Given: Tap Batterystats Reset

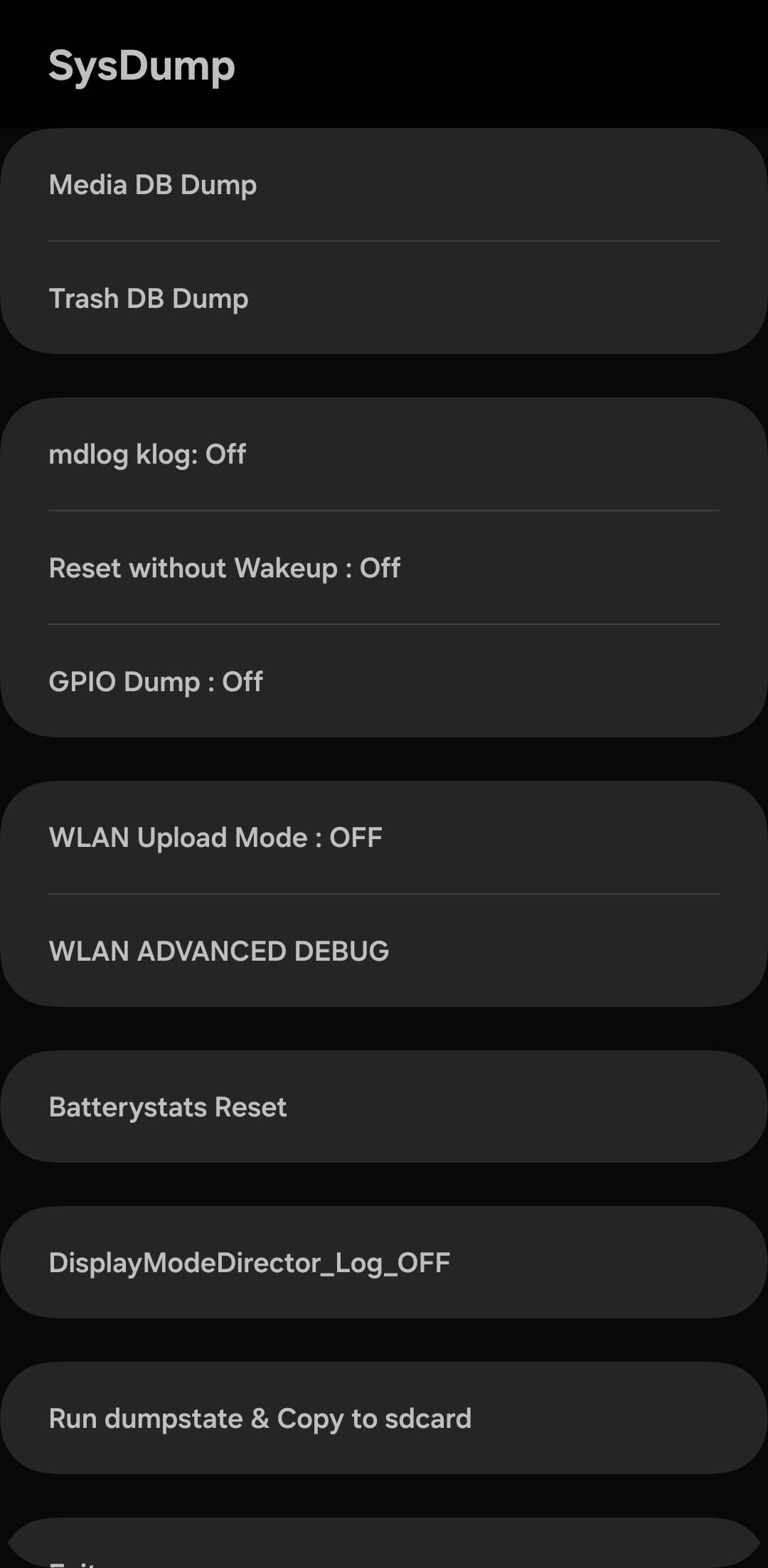Looking at the screenshot, I should click(384, 1107).
